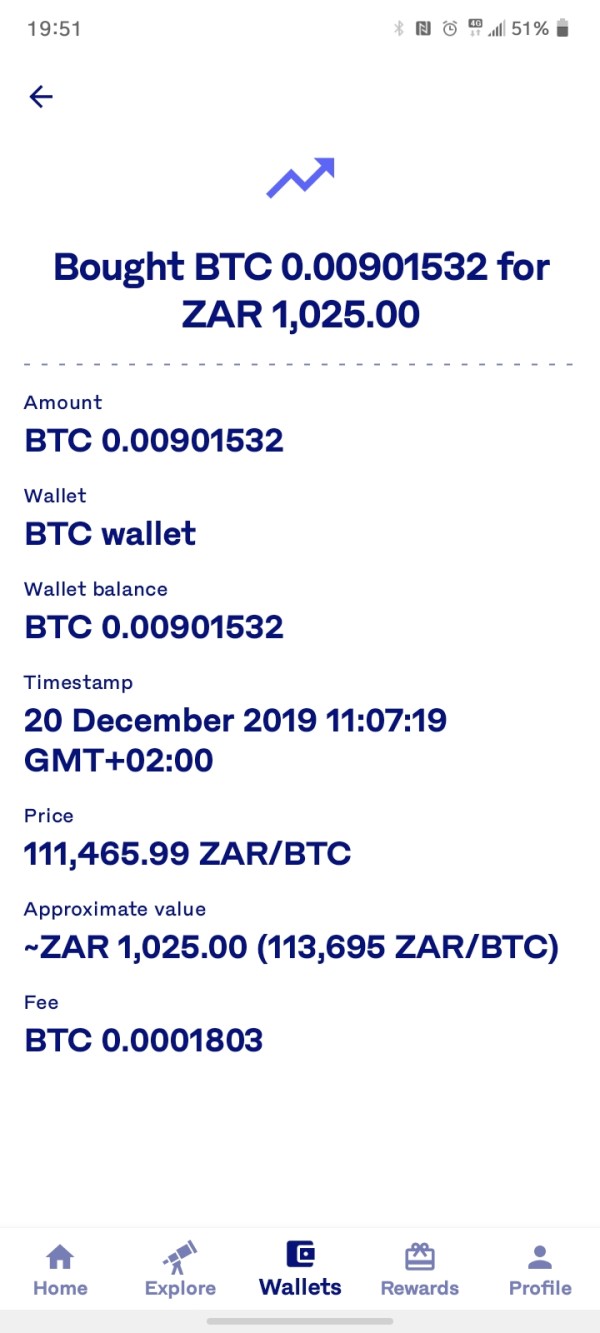
Task: Open the Rewards tab
Action: click(419, 1269)
